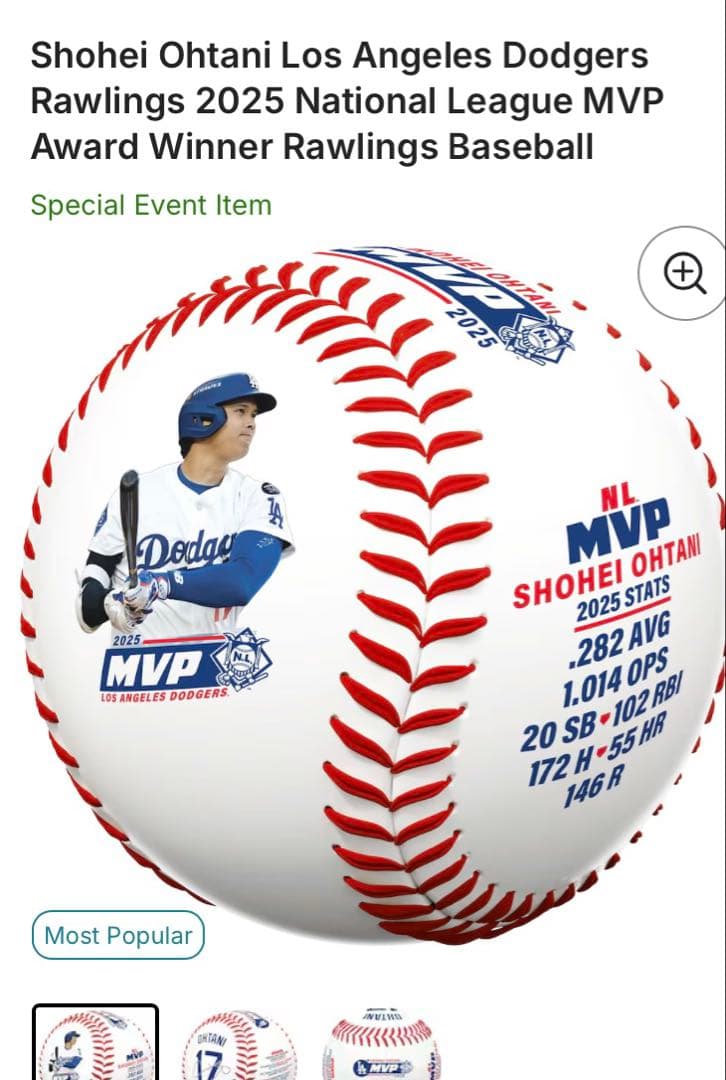
Task: Select the first thumbnail showing Ohtani batting
Action: 96,1045
